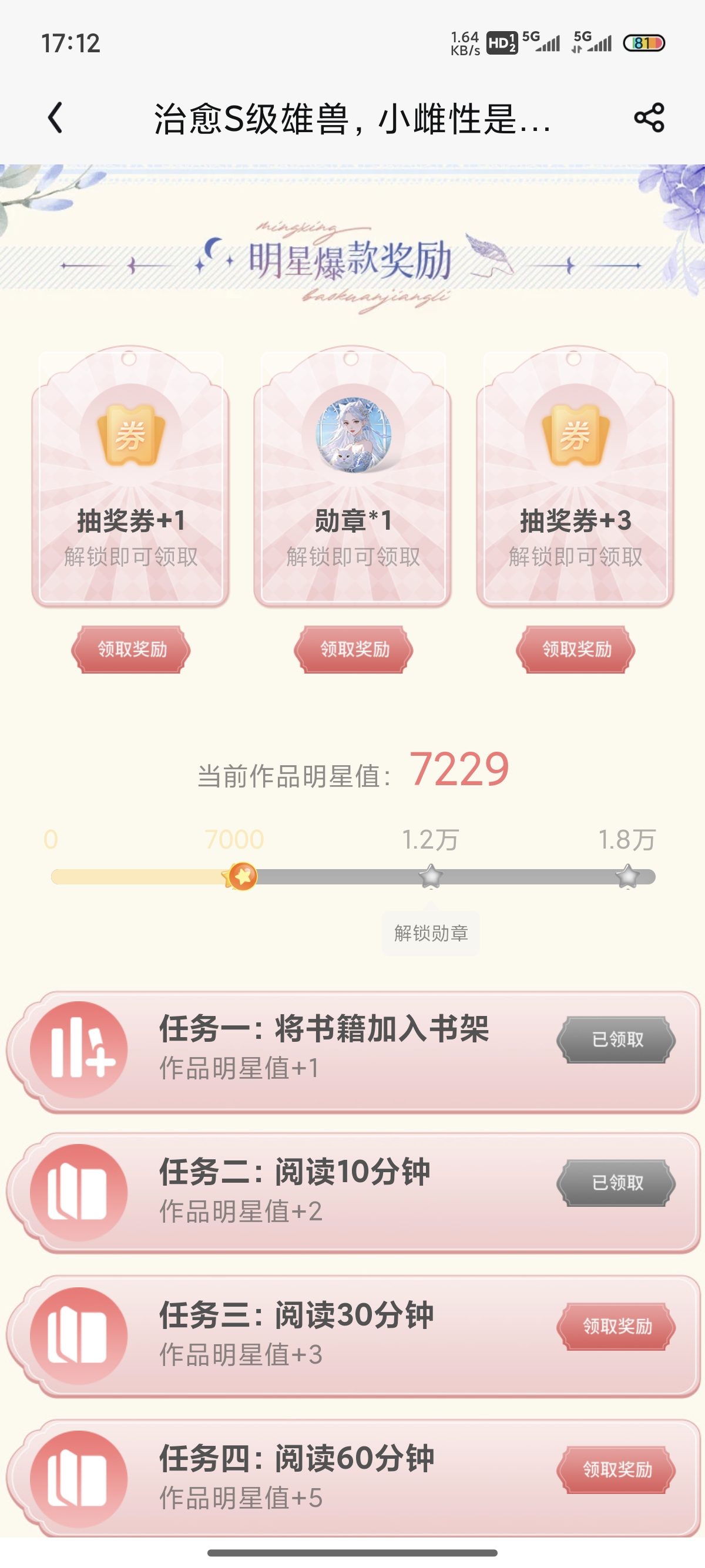Tap 已领取 on 任务一 bookshelf task
The image size is (705, 1568).
click(x=616, y=1039)
